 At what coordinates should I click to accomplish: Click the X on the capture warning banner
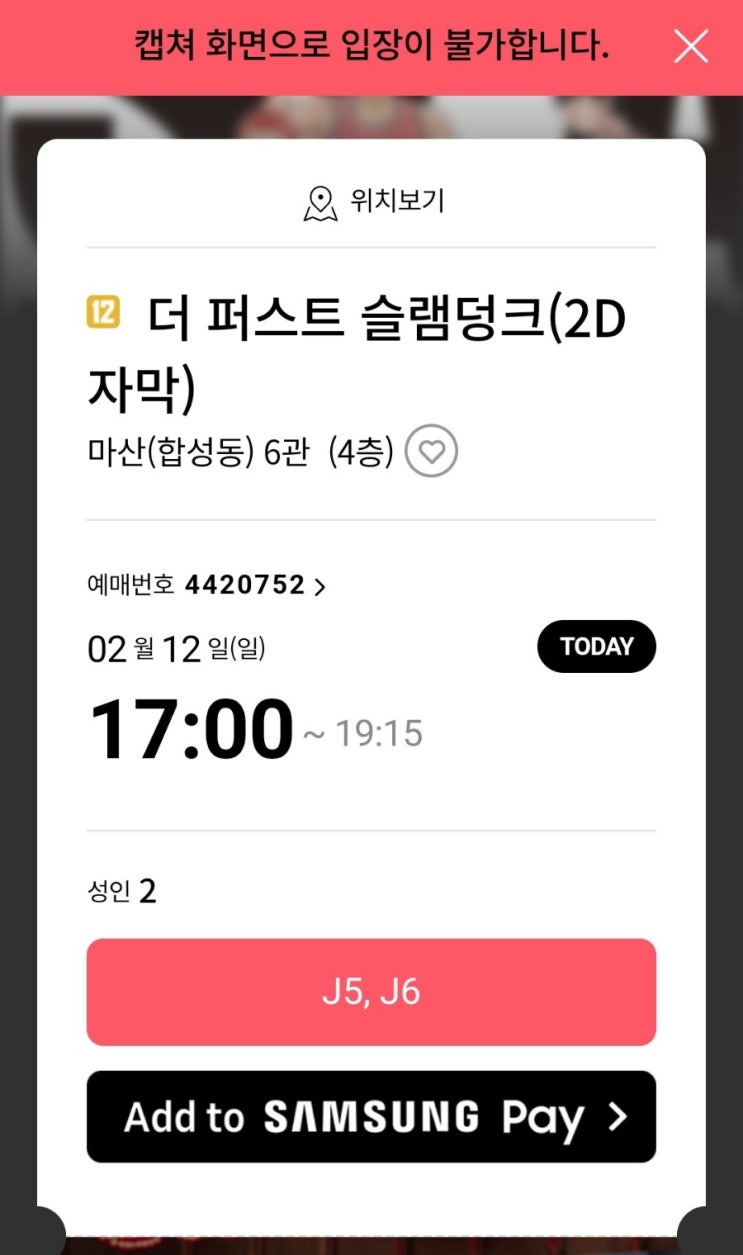pyautogui.click(x=691, y=46)
